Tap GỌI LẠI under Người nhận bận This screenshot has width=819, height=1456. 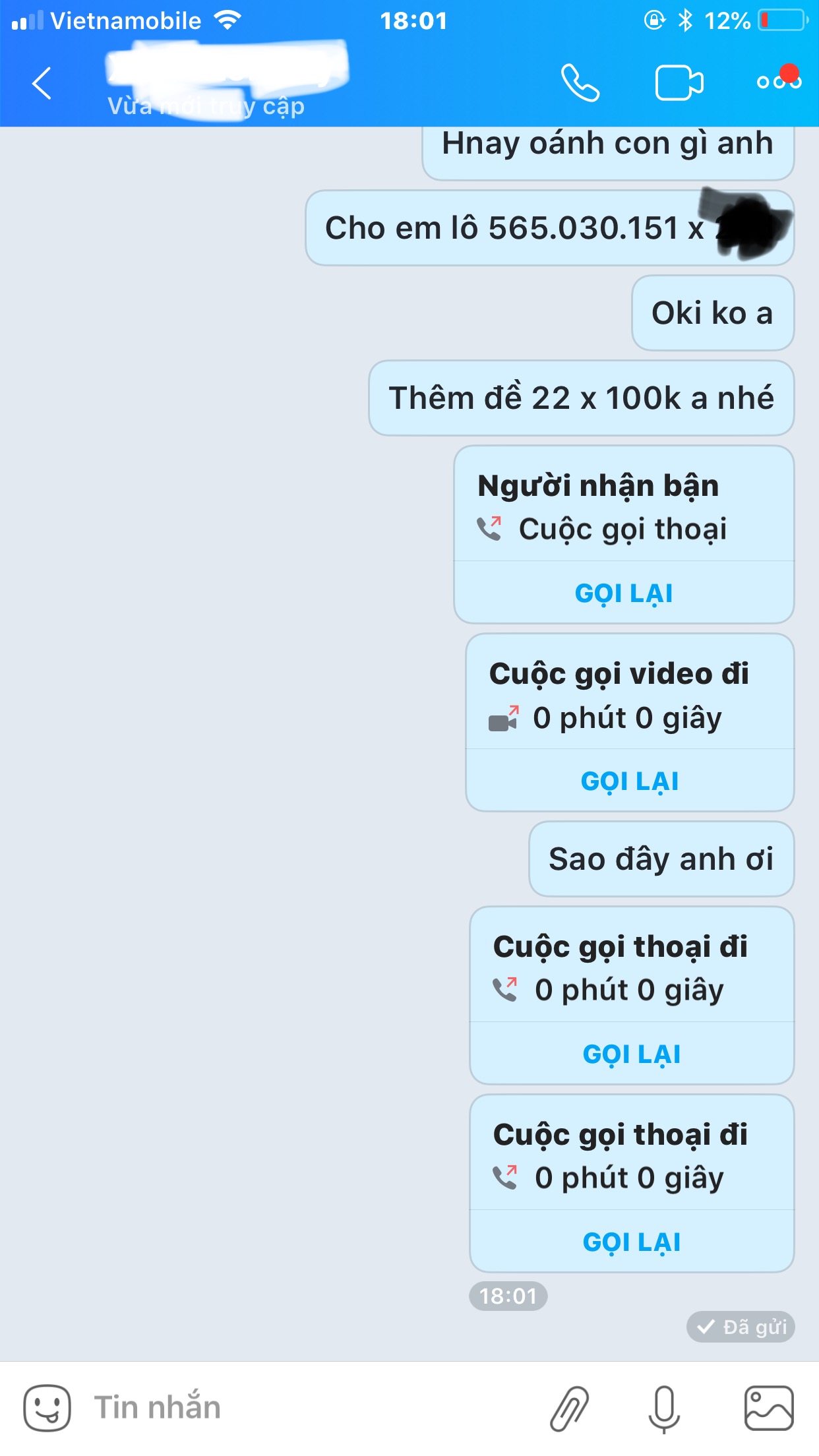[x=624, y=593]
